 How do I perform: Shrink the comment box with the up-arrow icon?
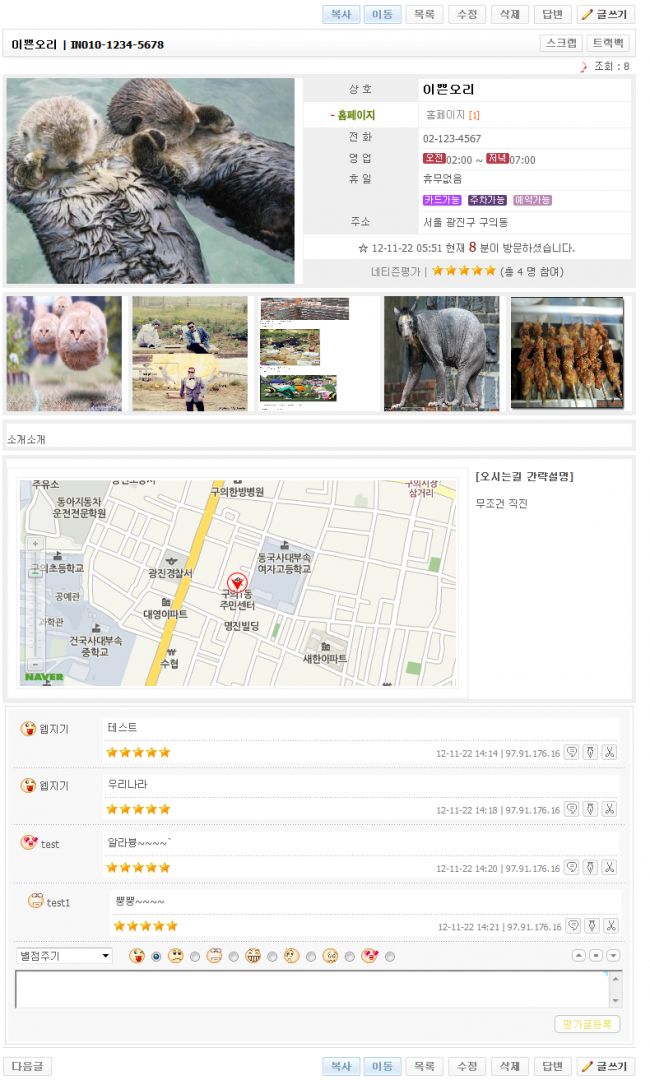click(578, 956)
